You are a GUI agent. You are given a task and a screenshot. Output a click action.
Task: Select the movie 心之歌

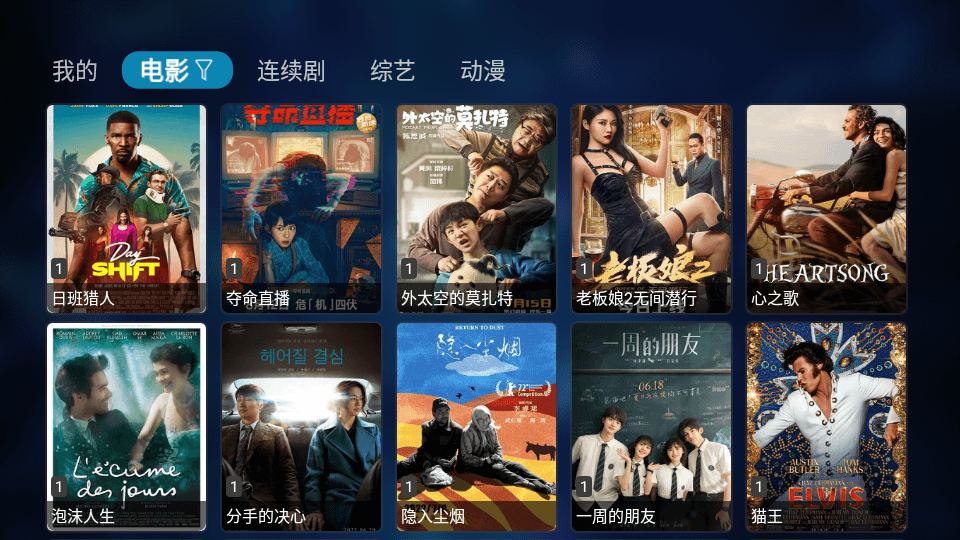coord(827,209)
